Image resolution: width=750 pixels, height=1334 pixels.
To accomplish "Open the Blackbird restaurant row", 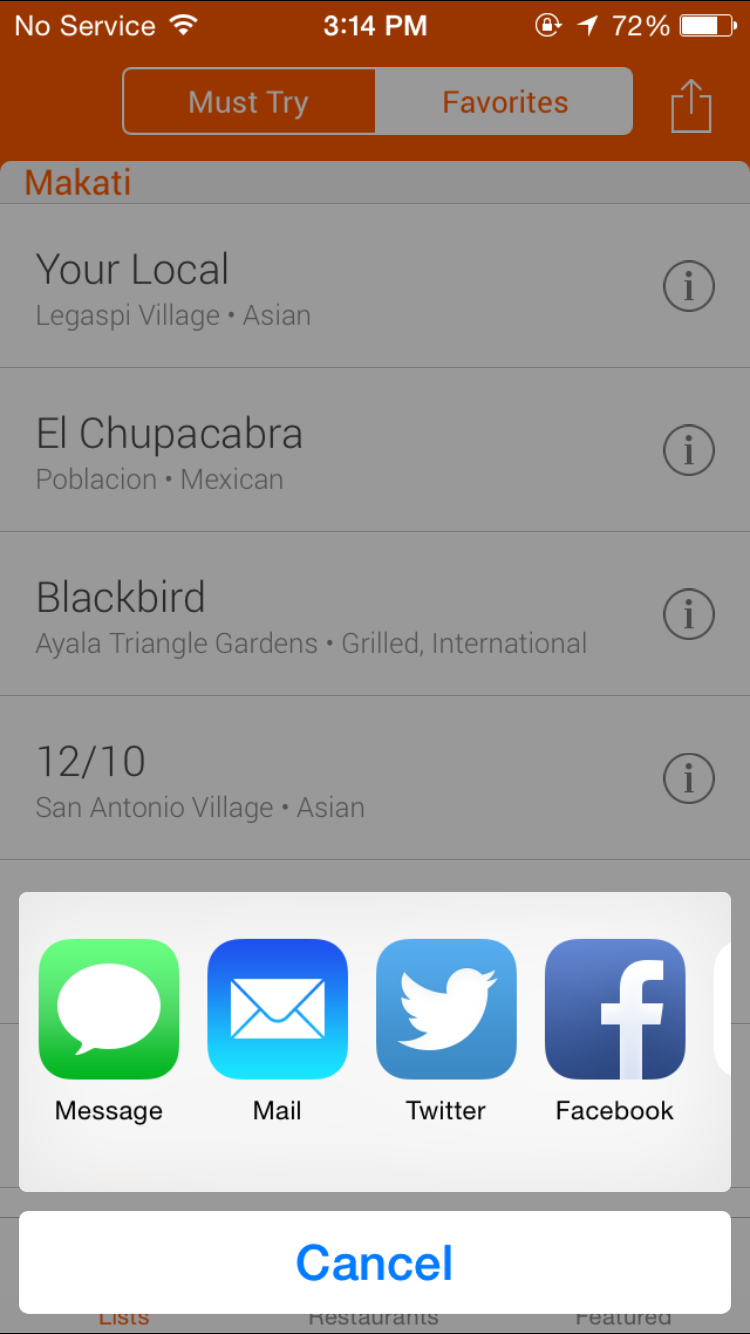I will pyautogui.click(x=300, y=614).
